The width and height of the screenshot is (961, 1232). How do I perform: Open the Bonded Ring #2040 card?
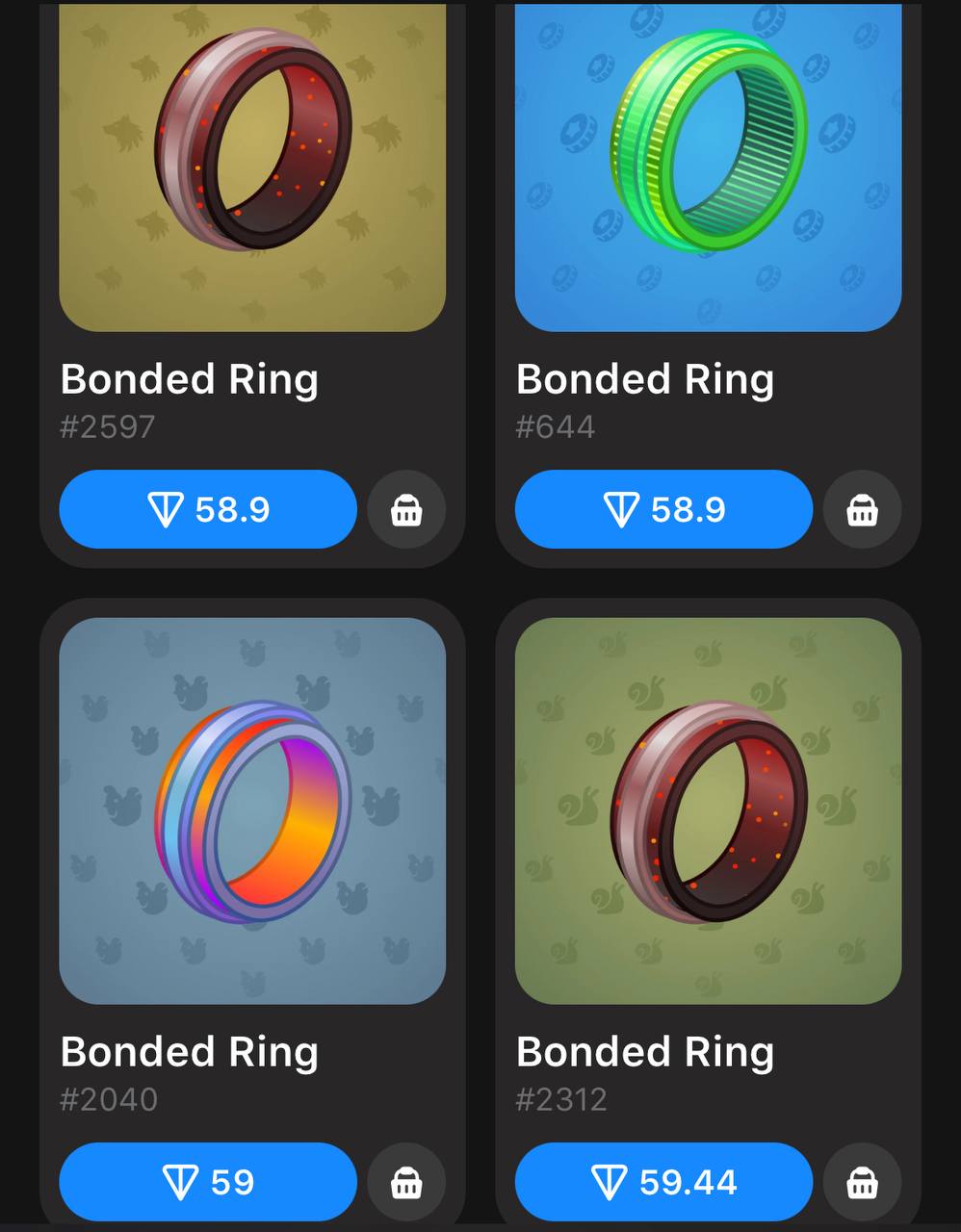tap(252, 810)
